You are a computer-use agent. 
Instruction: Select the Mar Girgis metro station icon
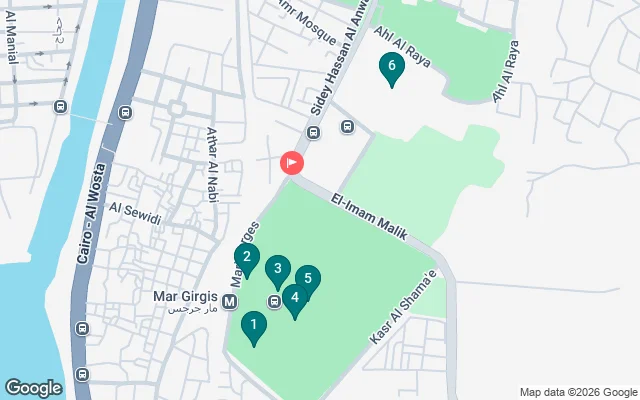pos(230,301)
